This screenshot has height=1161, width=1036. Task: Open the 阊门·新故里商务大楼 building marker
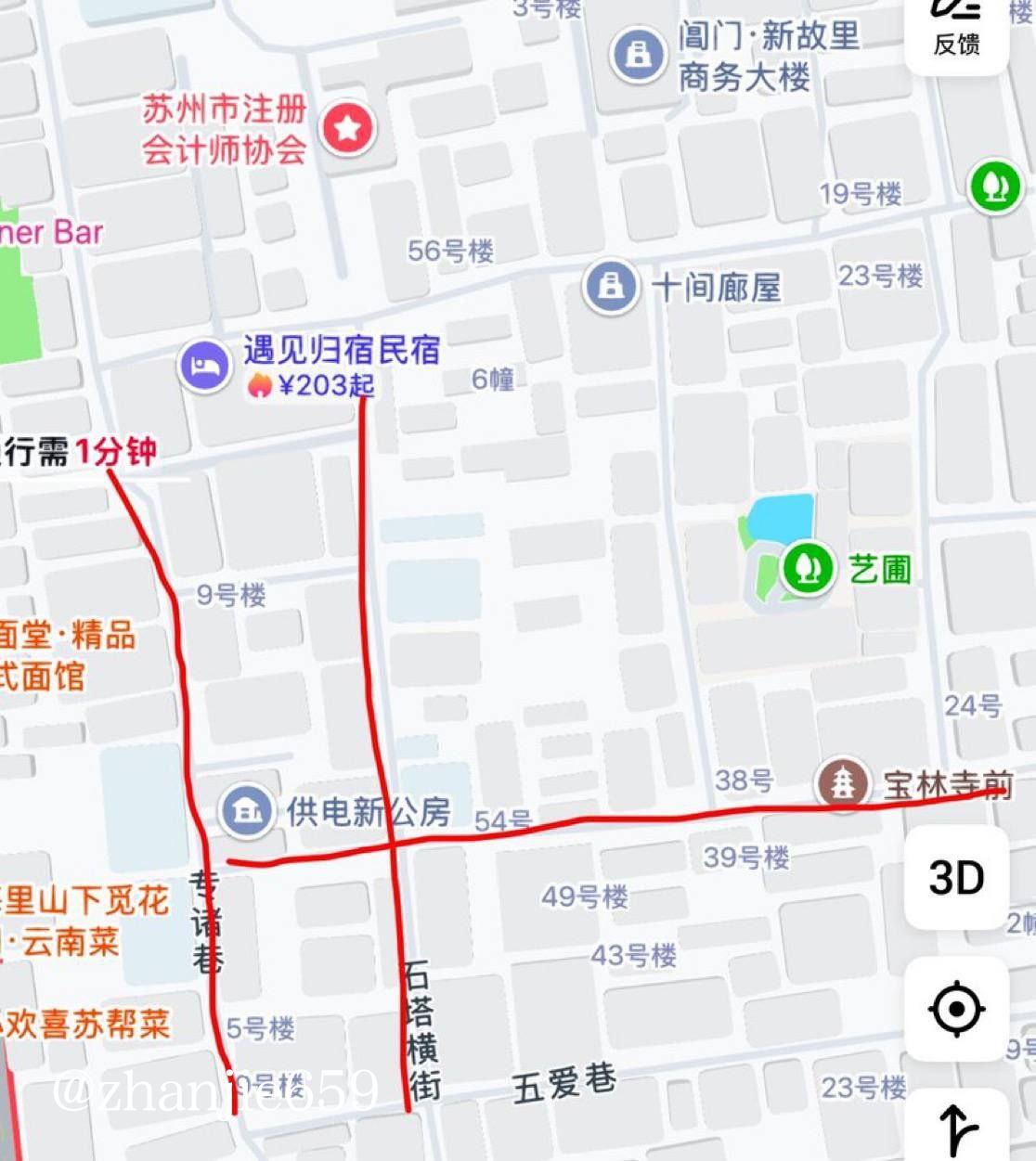639,55
